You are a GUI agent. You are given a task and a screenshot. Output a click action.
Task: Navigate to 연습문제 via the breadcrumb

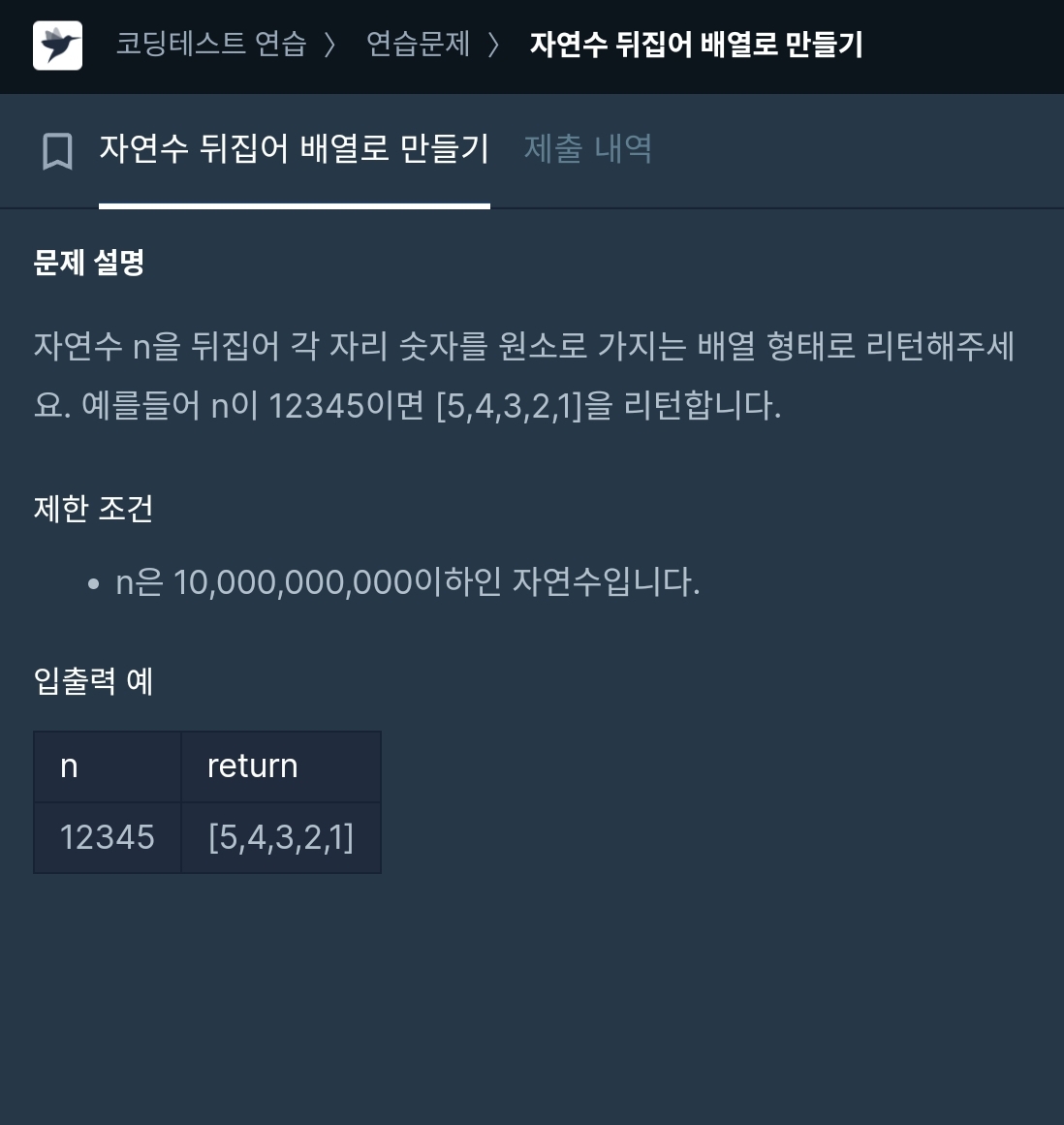417,45
